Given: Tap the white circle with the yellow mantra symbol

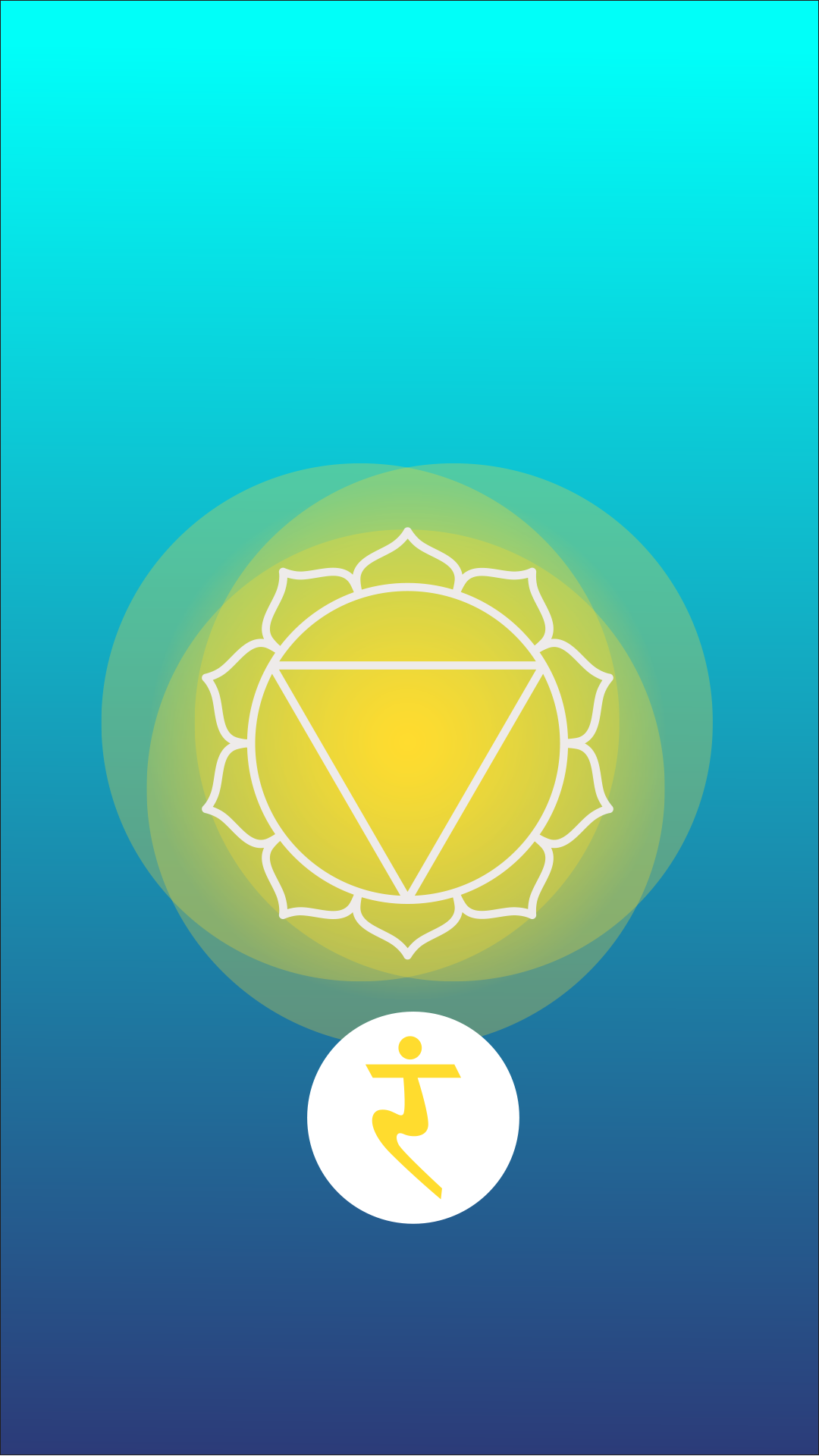Looking at the screenshot, I should point(413,1117).
